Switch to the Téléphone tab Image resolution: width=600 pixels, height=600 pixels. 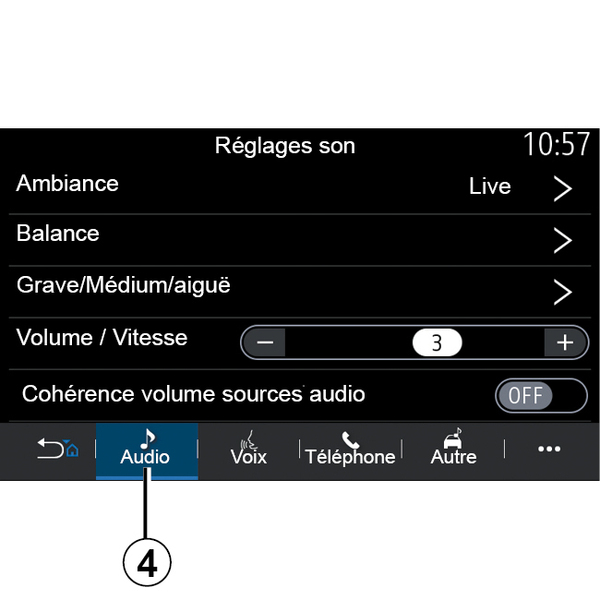tap(350, 450)
